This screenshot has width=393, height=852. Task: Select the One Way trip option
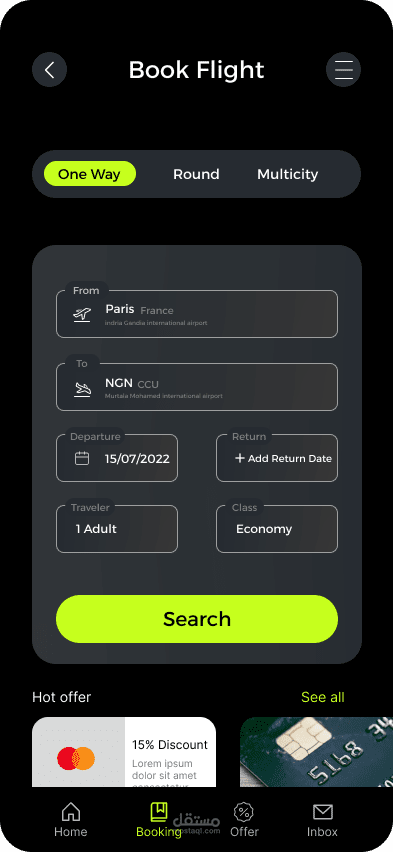click(90, 174)
